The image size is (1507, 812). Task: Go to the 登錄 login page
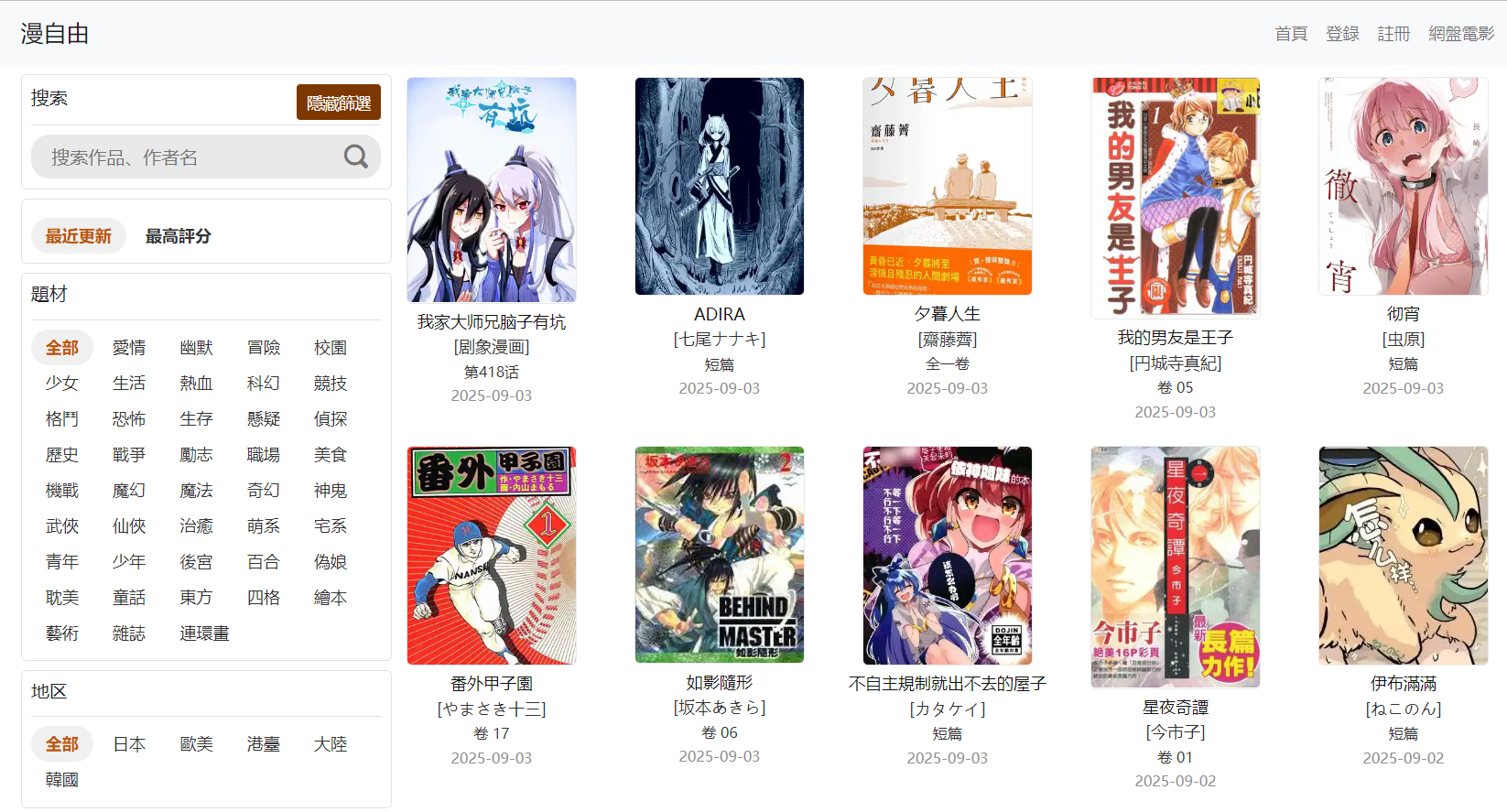1342,34
